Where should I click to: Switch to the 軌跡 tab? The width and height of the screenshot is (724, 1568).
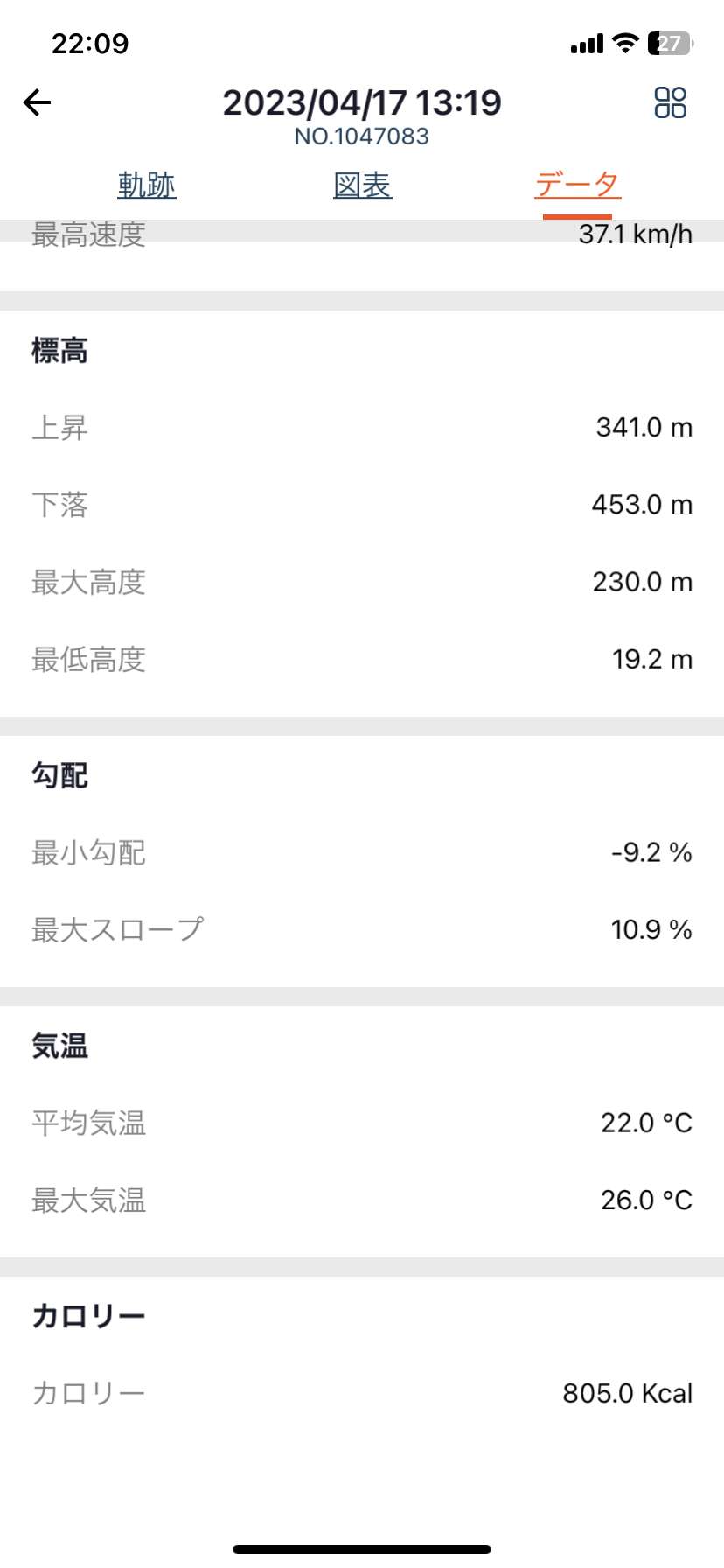(147, 185)
